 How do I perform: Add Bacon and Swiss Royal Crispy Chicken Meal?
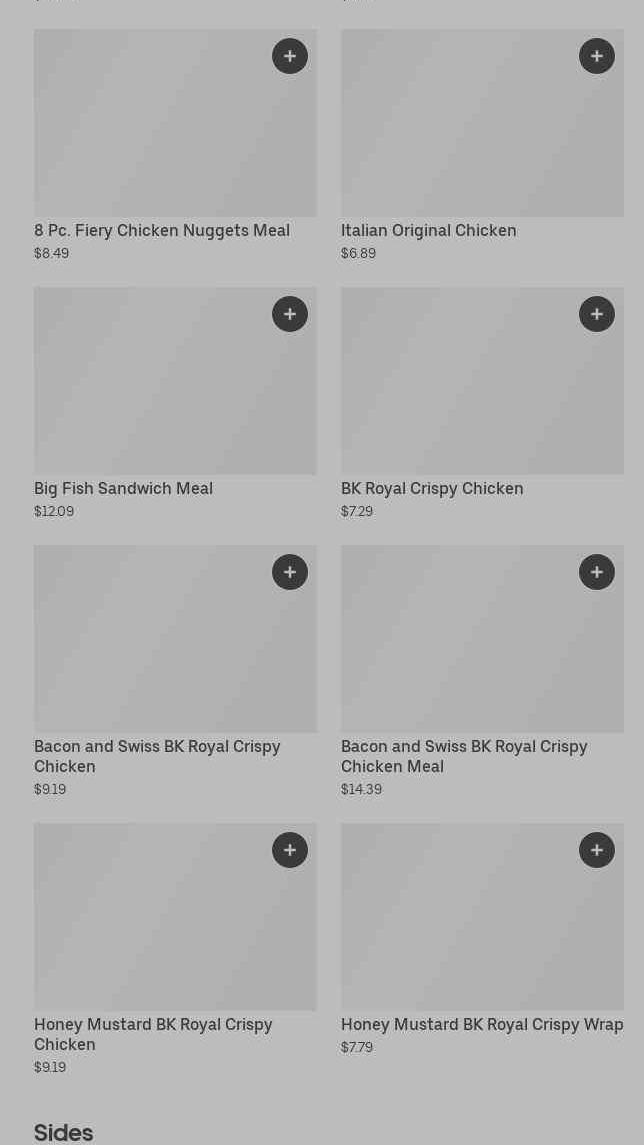coord(597,572)
